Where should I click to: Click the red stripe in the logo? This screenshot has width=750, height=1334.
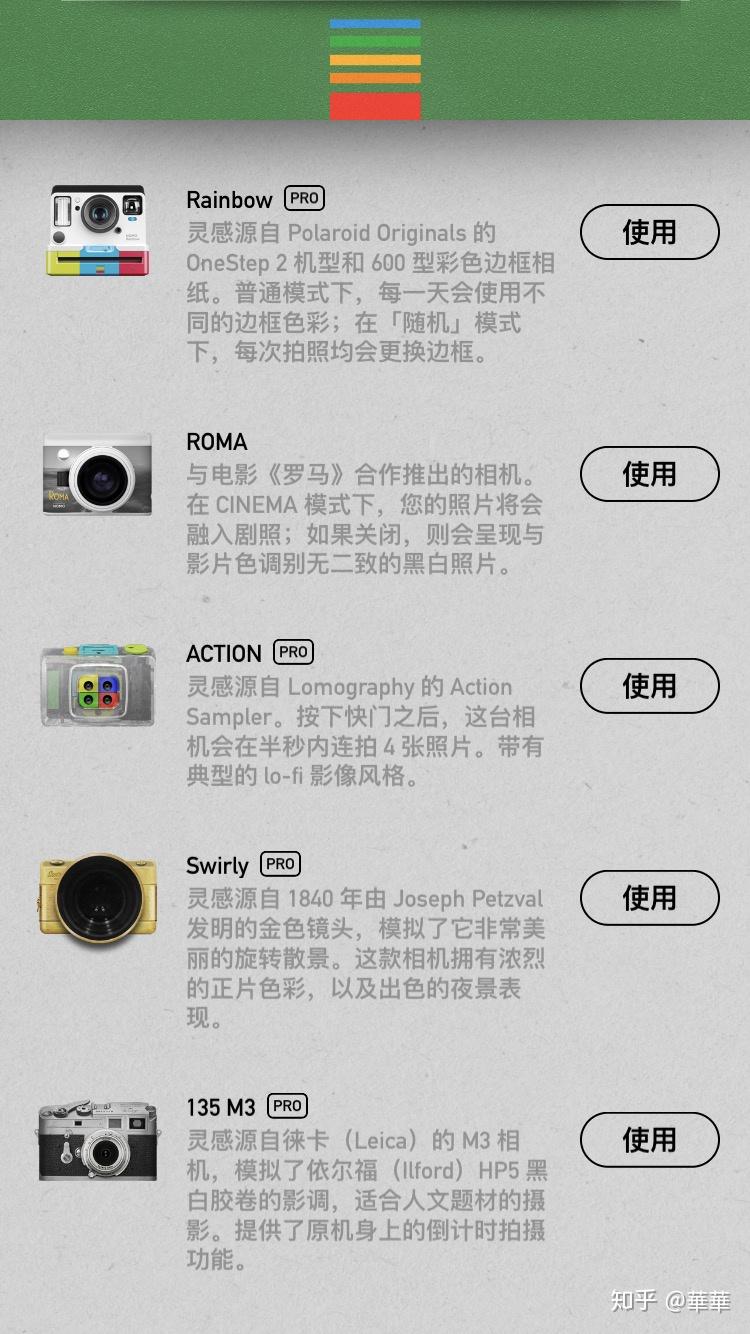(374, 102)
